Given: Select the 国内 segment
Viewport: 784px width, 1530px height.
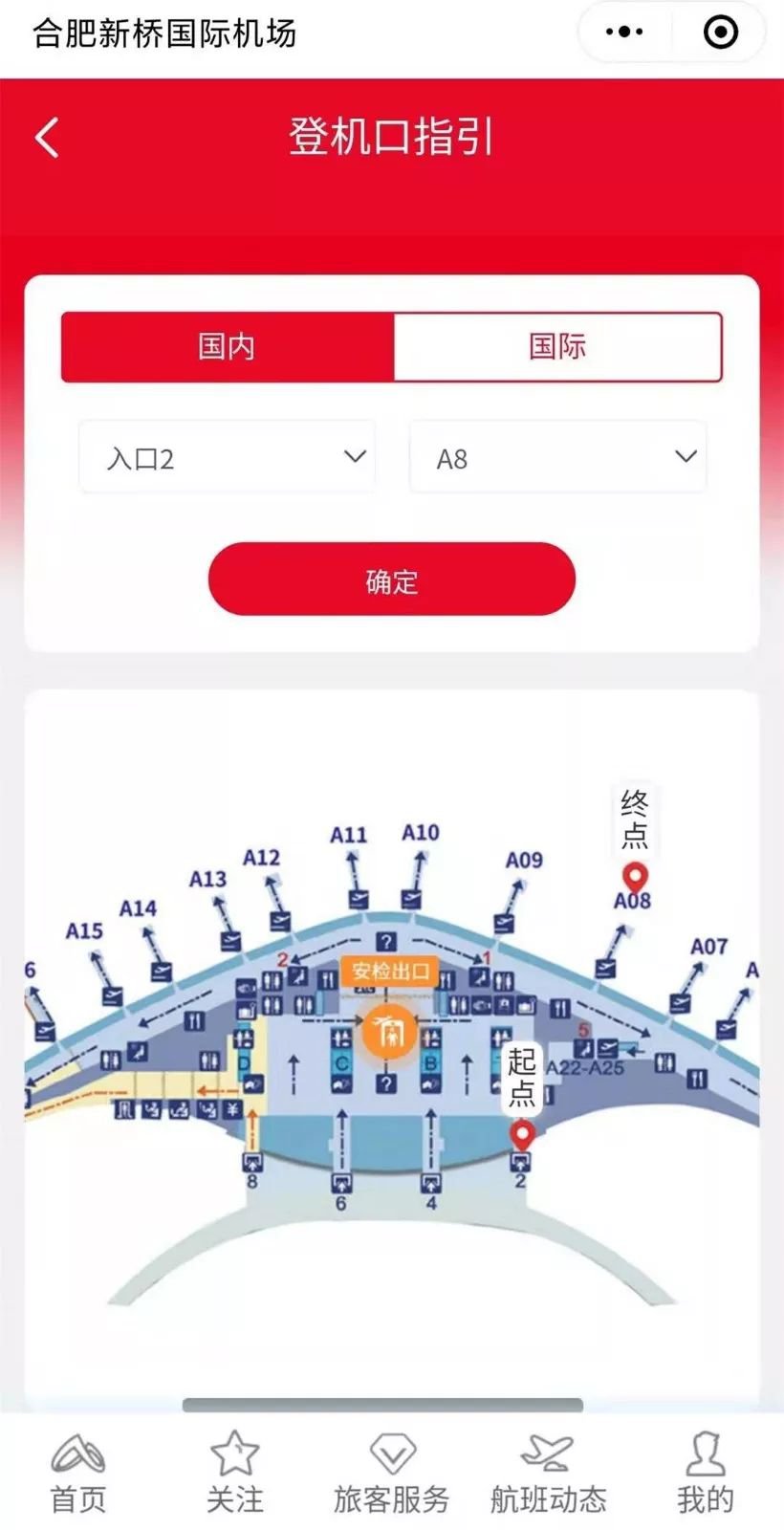Looking at the screenshot, I should click(227, 346).
